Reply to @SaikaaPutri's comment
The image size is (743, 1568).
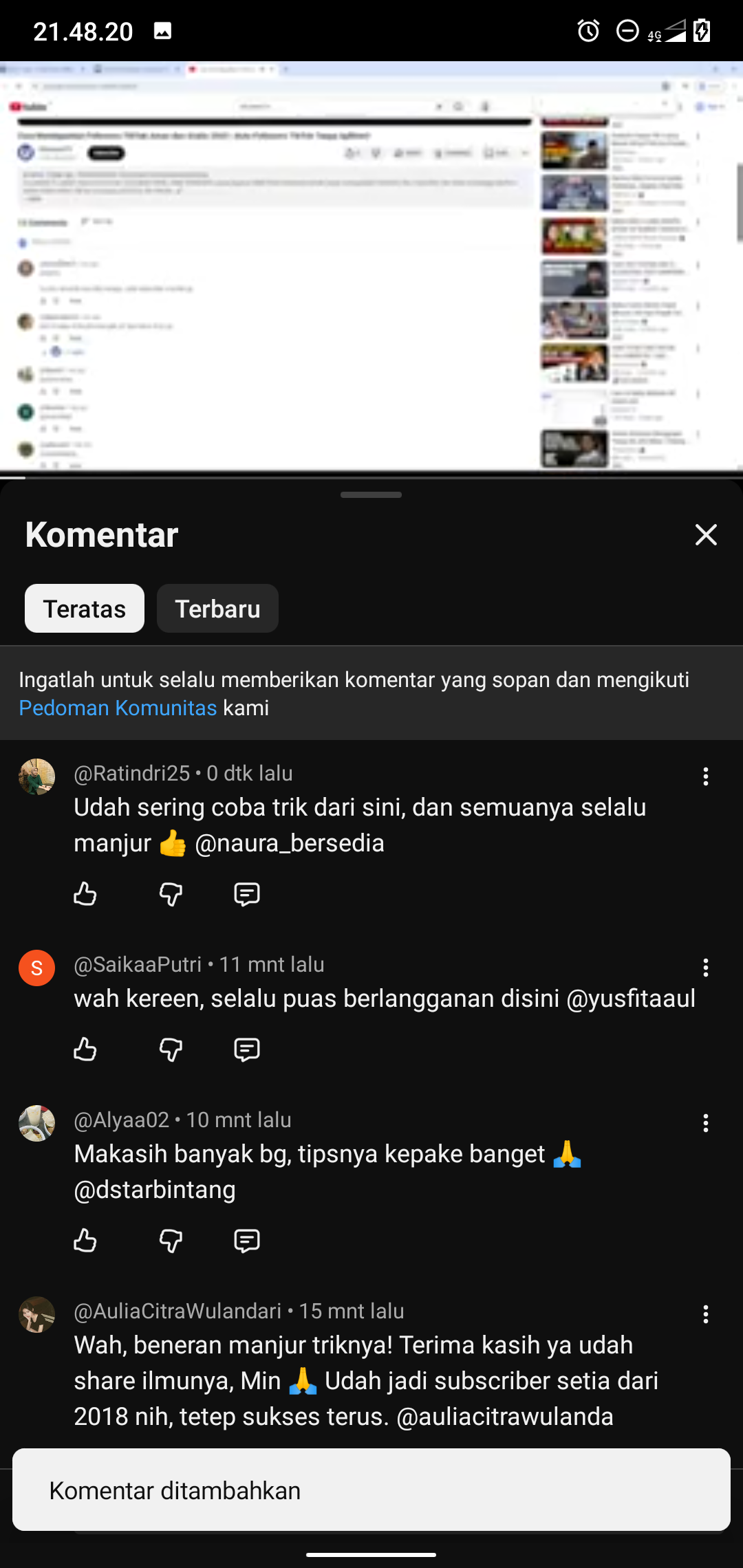coord(246,1049)
